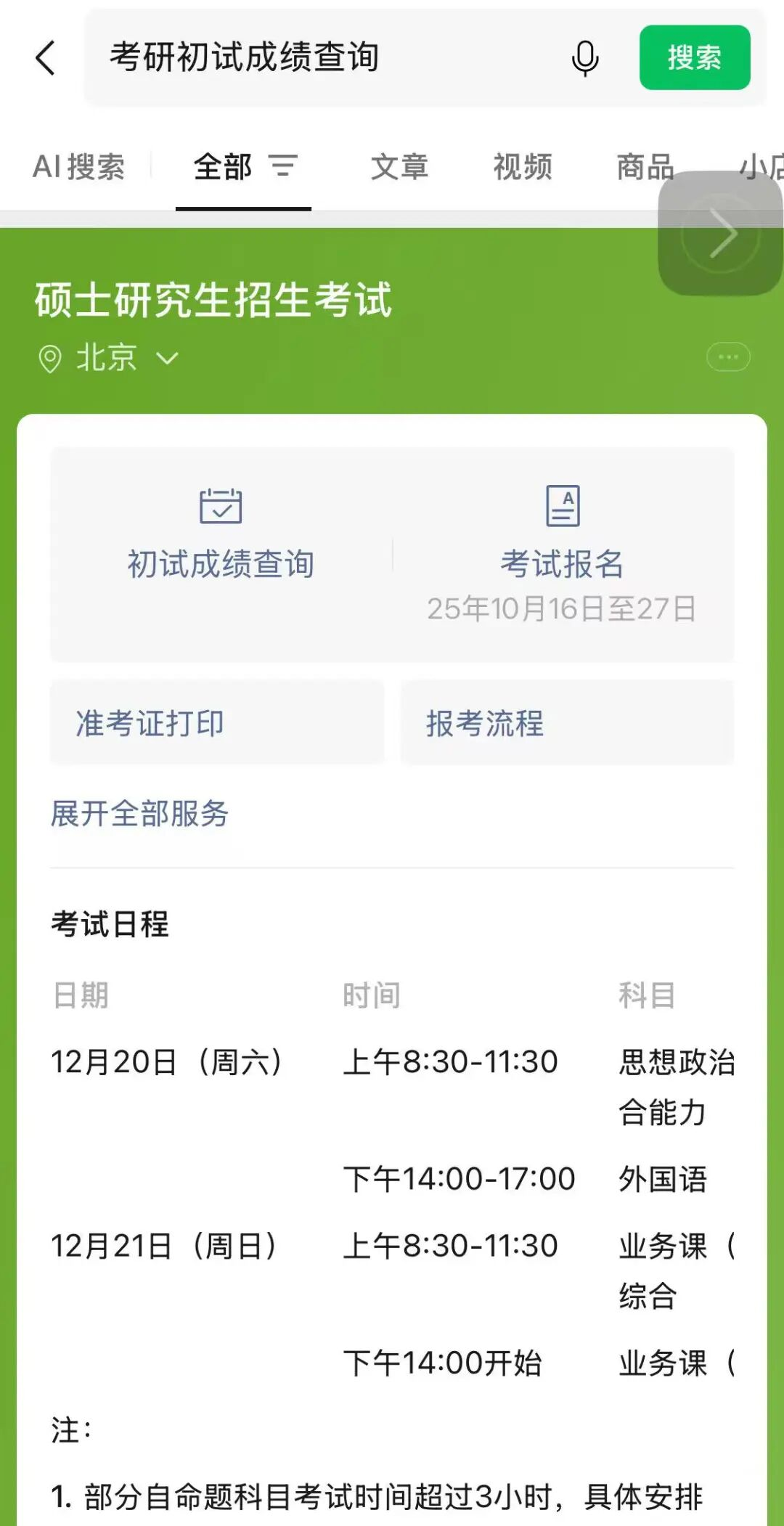784x1526 pixels.
Task: Select the calendar icon for 初试成绩查询
Action: tap(221, 508)
